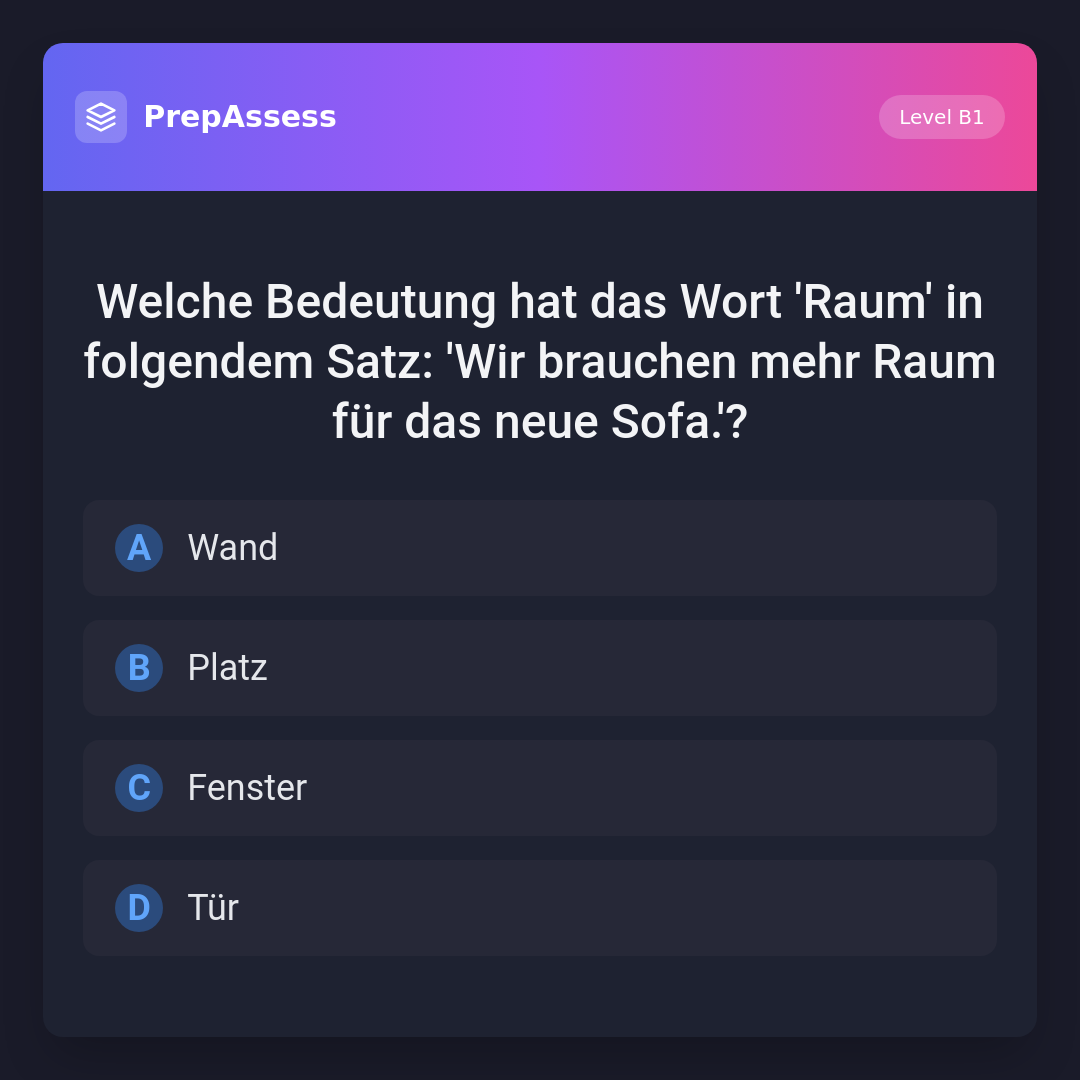Mark answer D, Tür

(539, 908)
